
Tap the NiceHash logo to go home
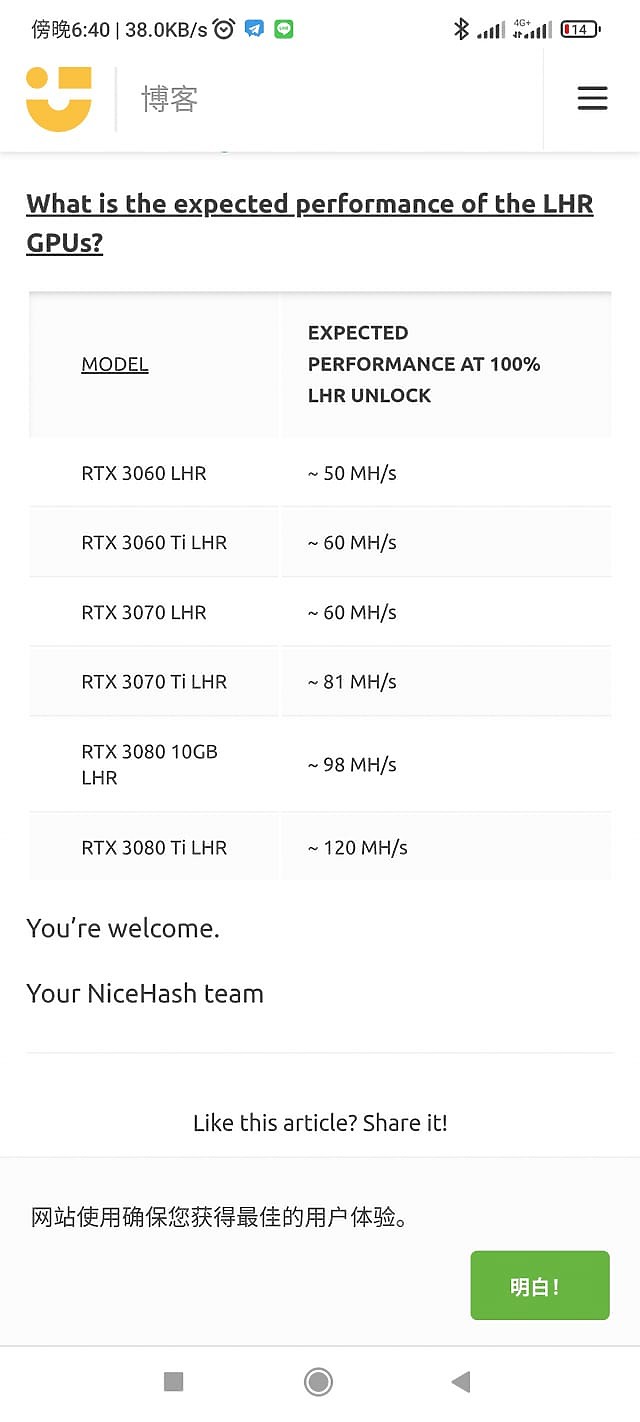(x=59, y=99)
